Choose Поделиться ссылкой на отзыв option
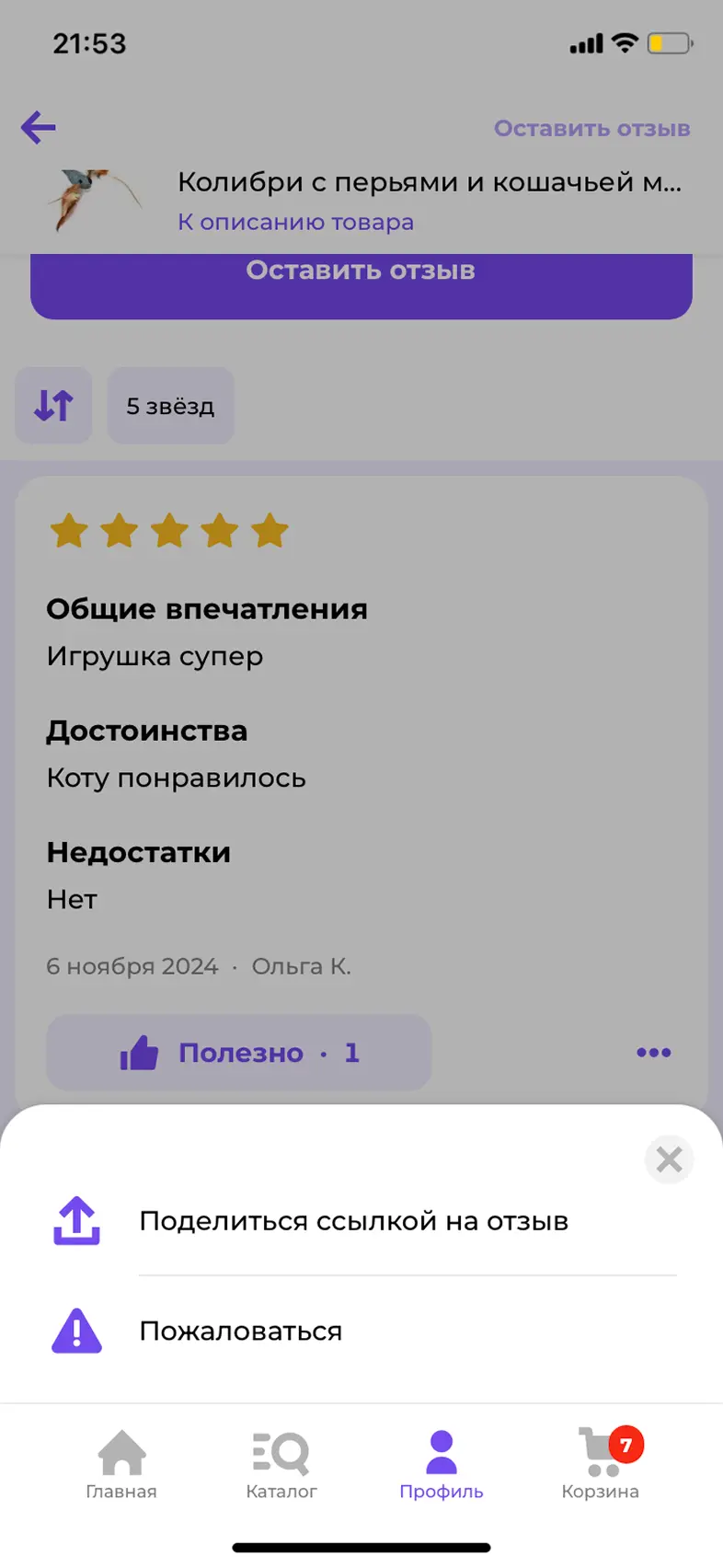 click(354, 1221)
